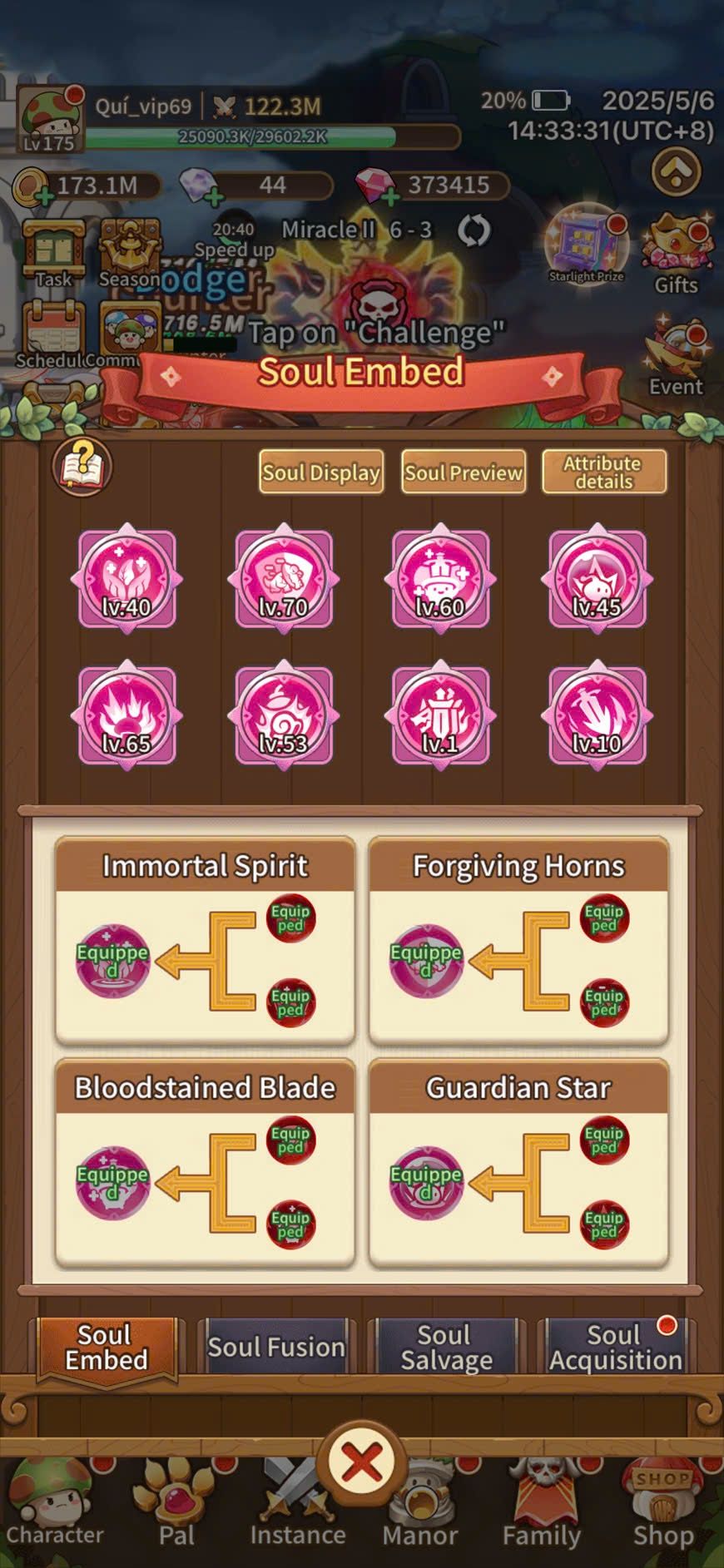Open the Forgiving Horns card
Screen dimensions: 724x1568
(x=518, y=941)
